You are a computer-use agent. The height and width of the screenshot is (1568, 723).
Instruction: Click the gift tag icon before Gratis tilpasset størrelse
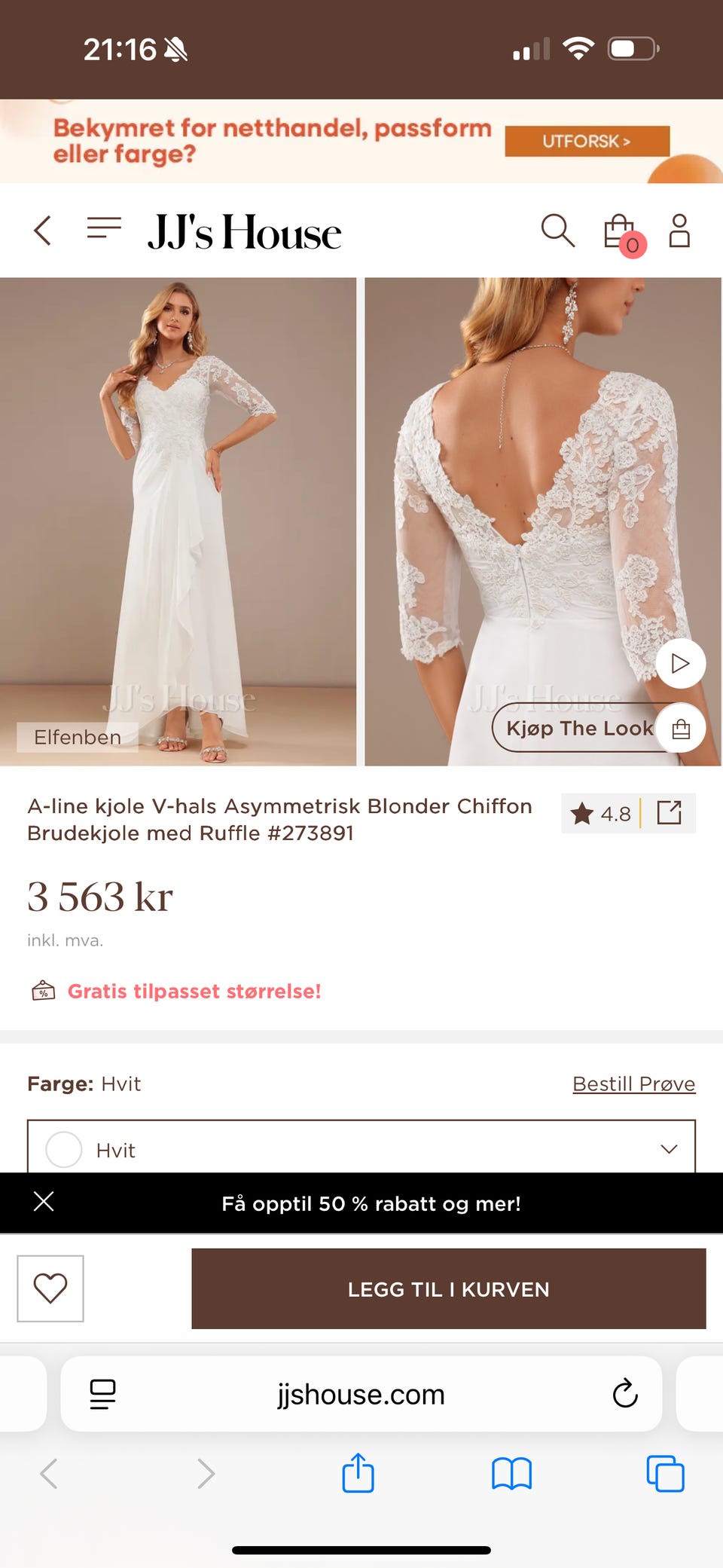tap(43, 990)
